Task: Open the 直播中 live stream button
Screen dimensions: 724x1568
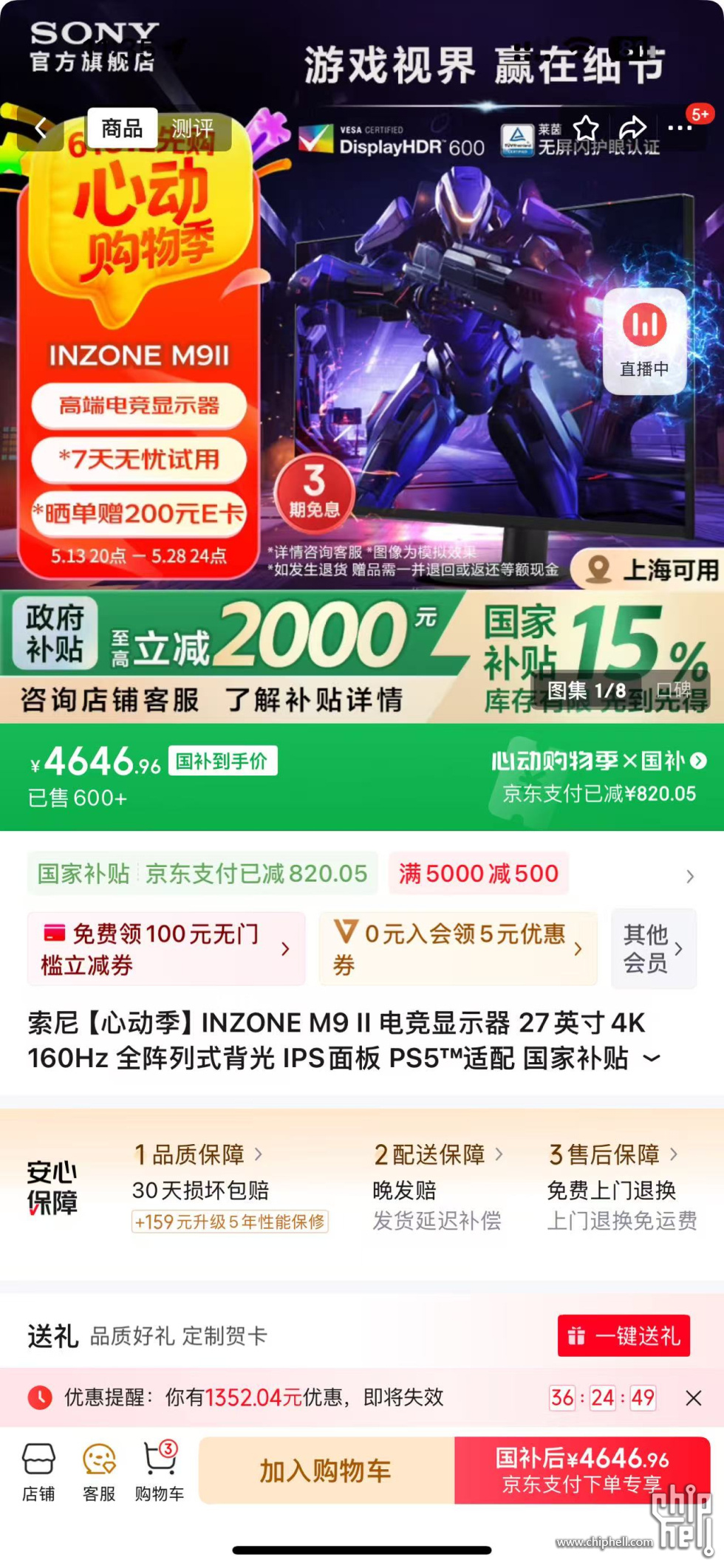Action: tap(644, 341)
